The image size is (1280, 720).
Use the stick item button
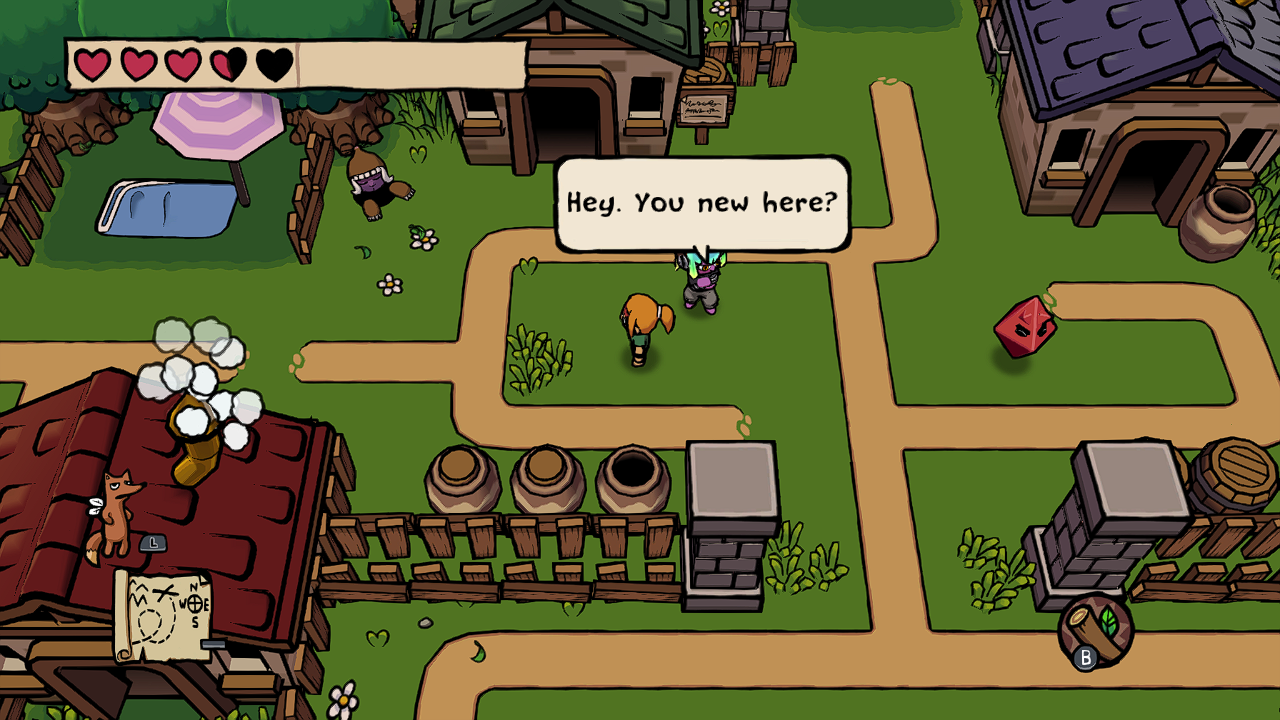[x=1096, y=630]
